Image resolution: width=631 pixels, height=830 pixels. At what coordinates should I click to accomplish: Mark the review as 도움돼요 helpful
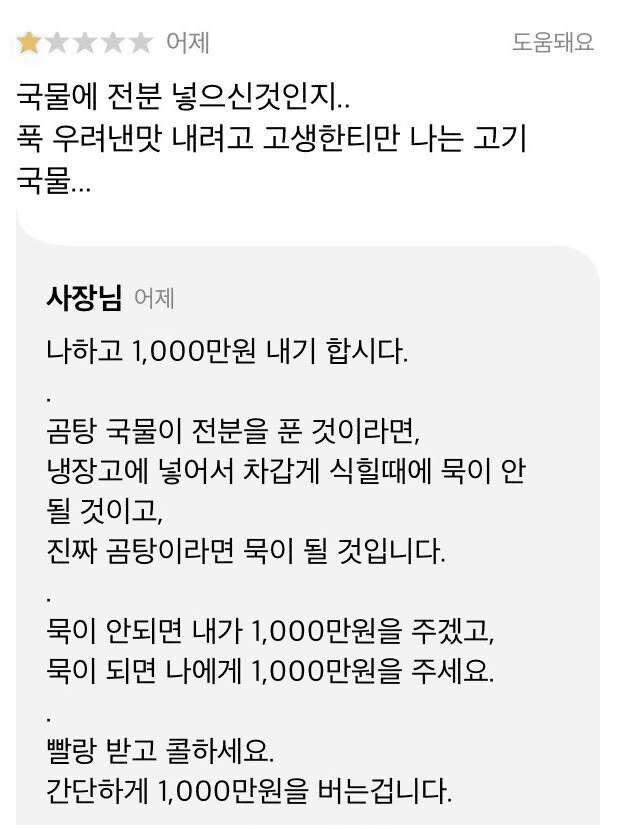pyautogui.click(x=553, y=42)
